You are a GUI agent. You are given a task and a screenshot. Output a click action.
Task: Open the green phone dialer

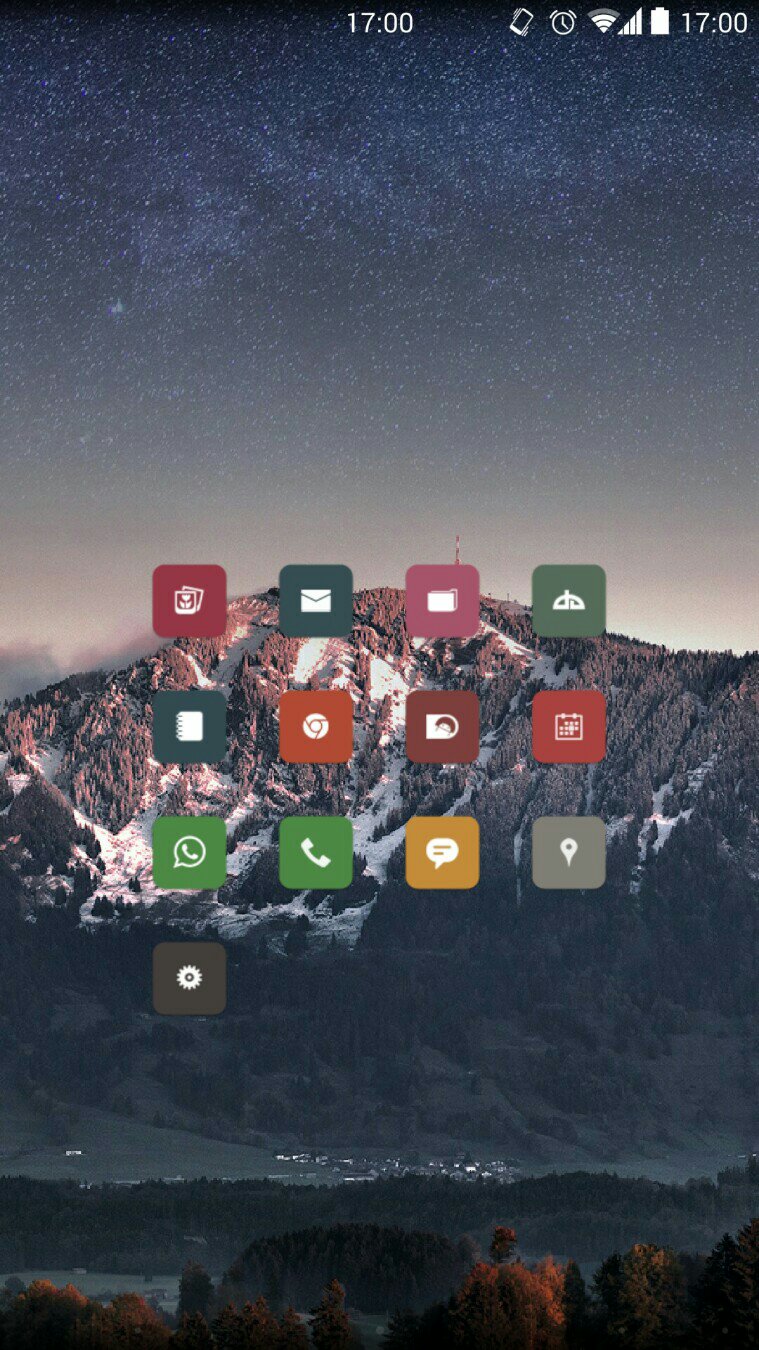[316, 853]
